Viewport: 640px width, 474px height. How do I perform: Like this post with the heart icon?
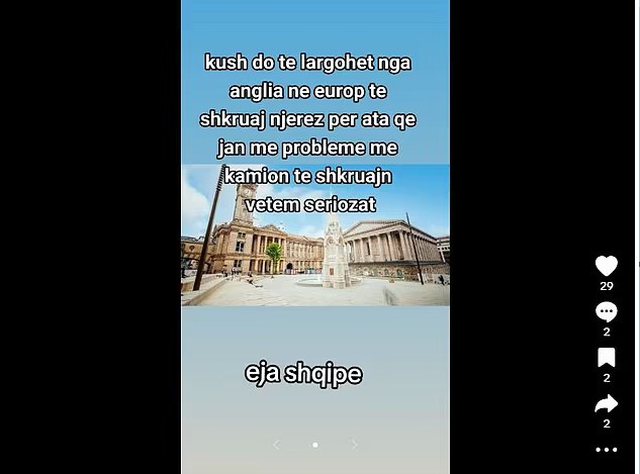tap(606, 266)
